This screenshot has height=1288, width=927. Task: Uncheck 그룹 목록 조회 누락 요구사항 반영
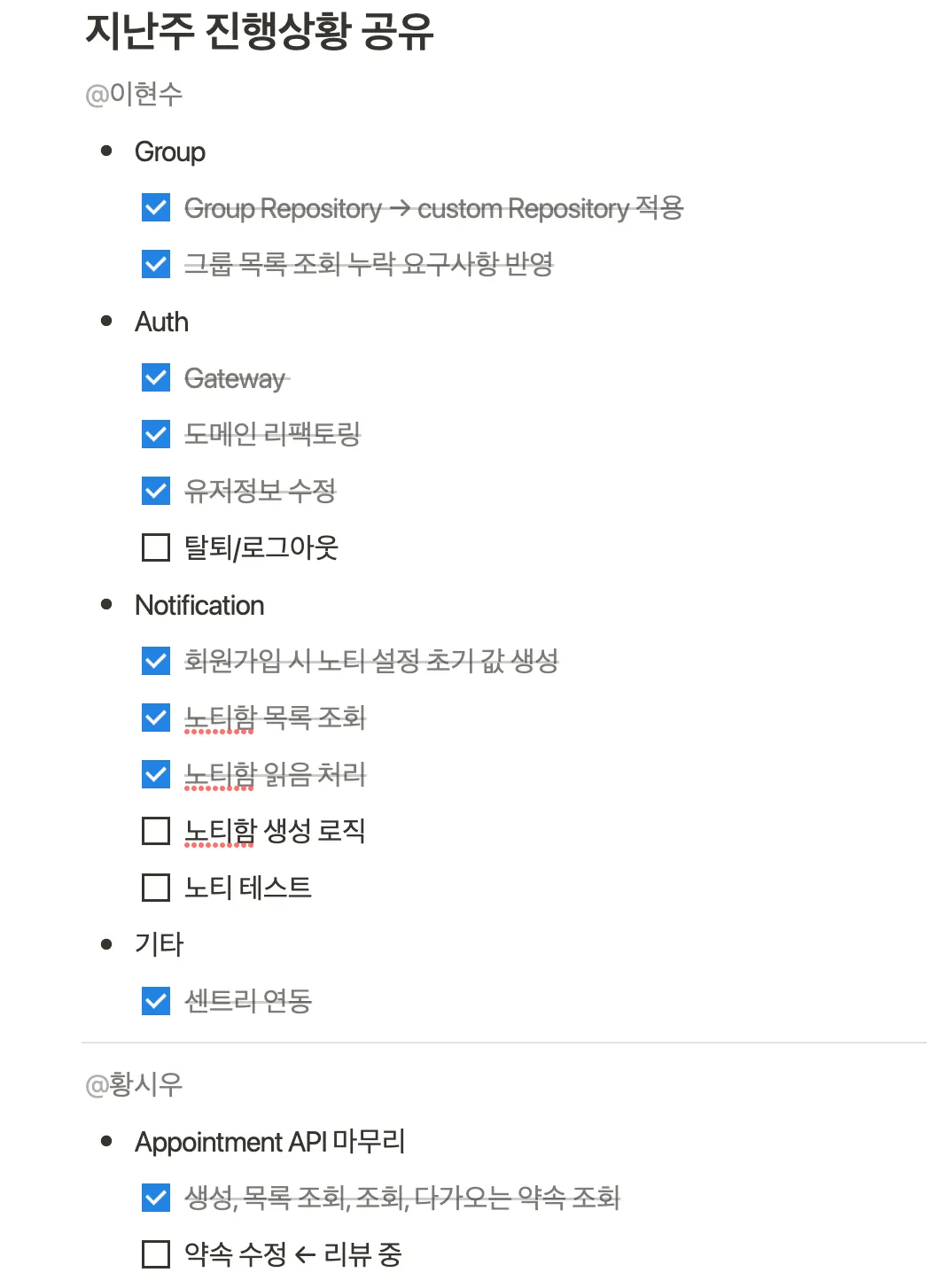tap(156, 264)
